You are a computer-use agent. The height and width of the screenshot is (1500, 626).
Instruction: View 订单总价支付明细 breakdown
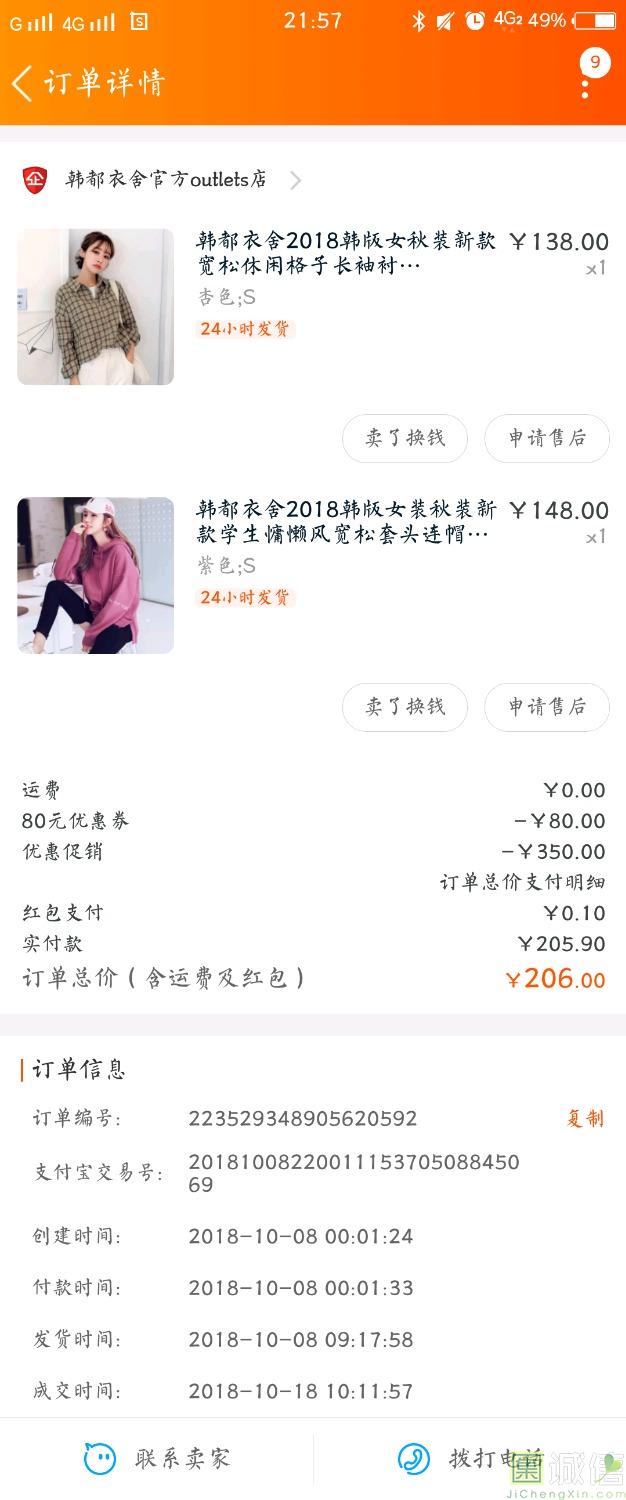522,882
